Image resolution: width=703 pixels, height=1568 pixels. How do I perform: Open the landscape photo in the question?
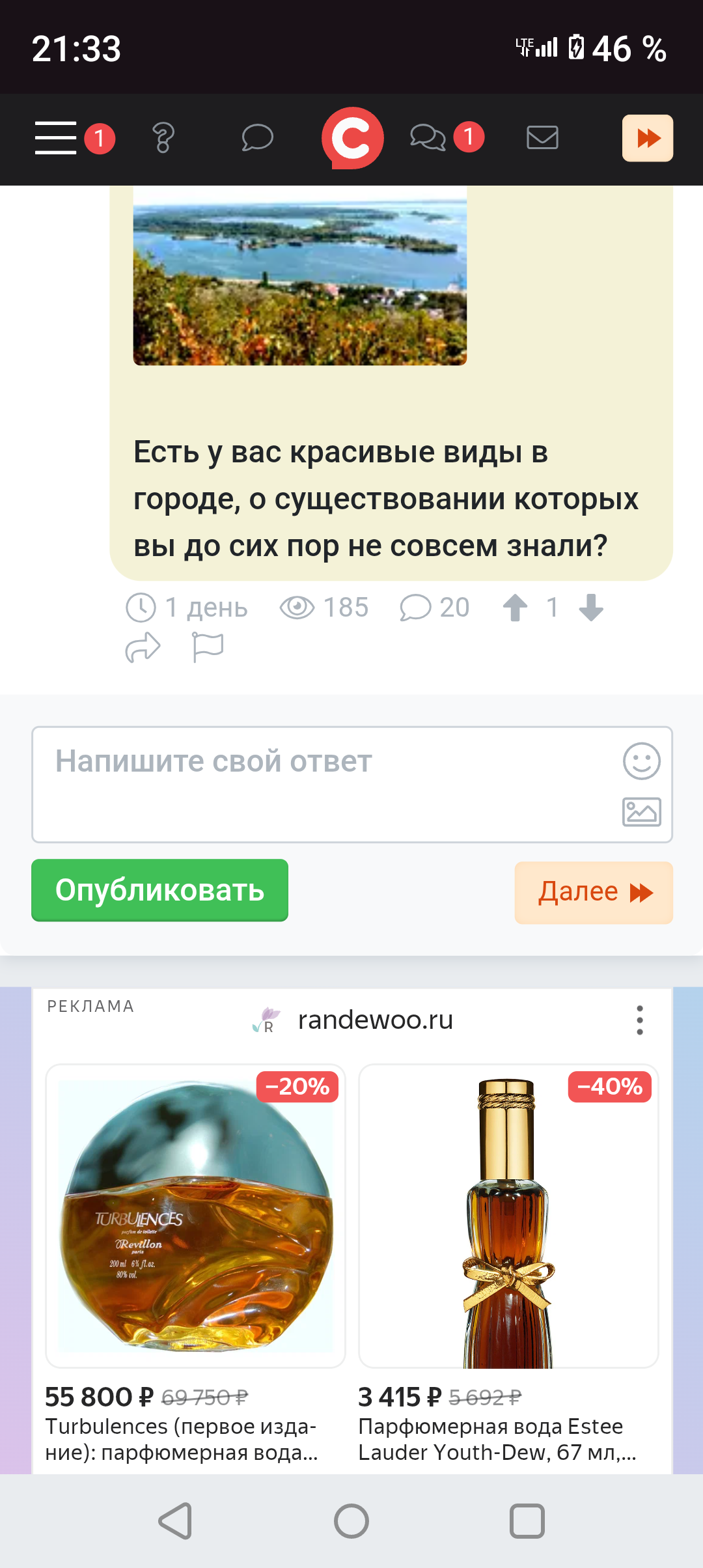(300, 275)
